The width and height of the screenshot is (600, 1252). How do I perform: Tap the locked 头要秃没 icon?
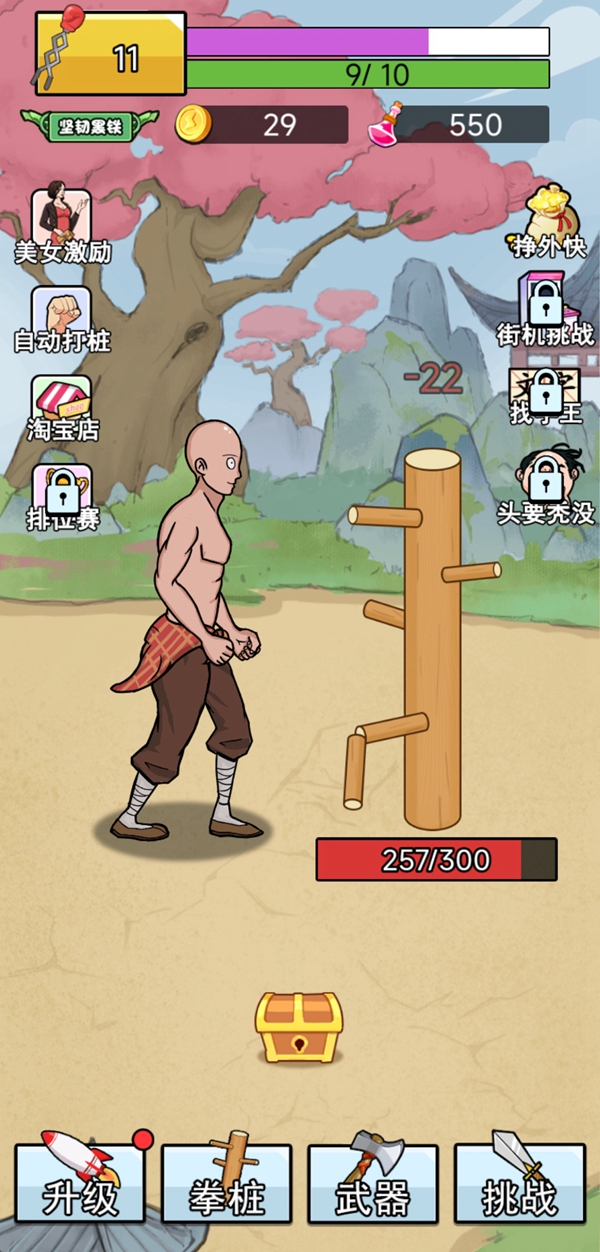(545, 485)
